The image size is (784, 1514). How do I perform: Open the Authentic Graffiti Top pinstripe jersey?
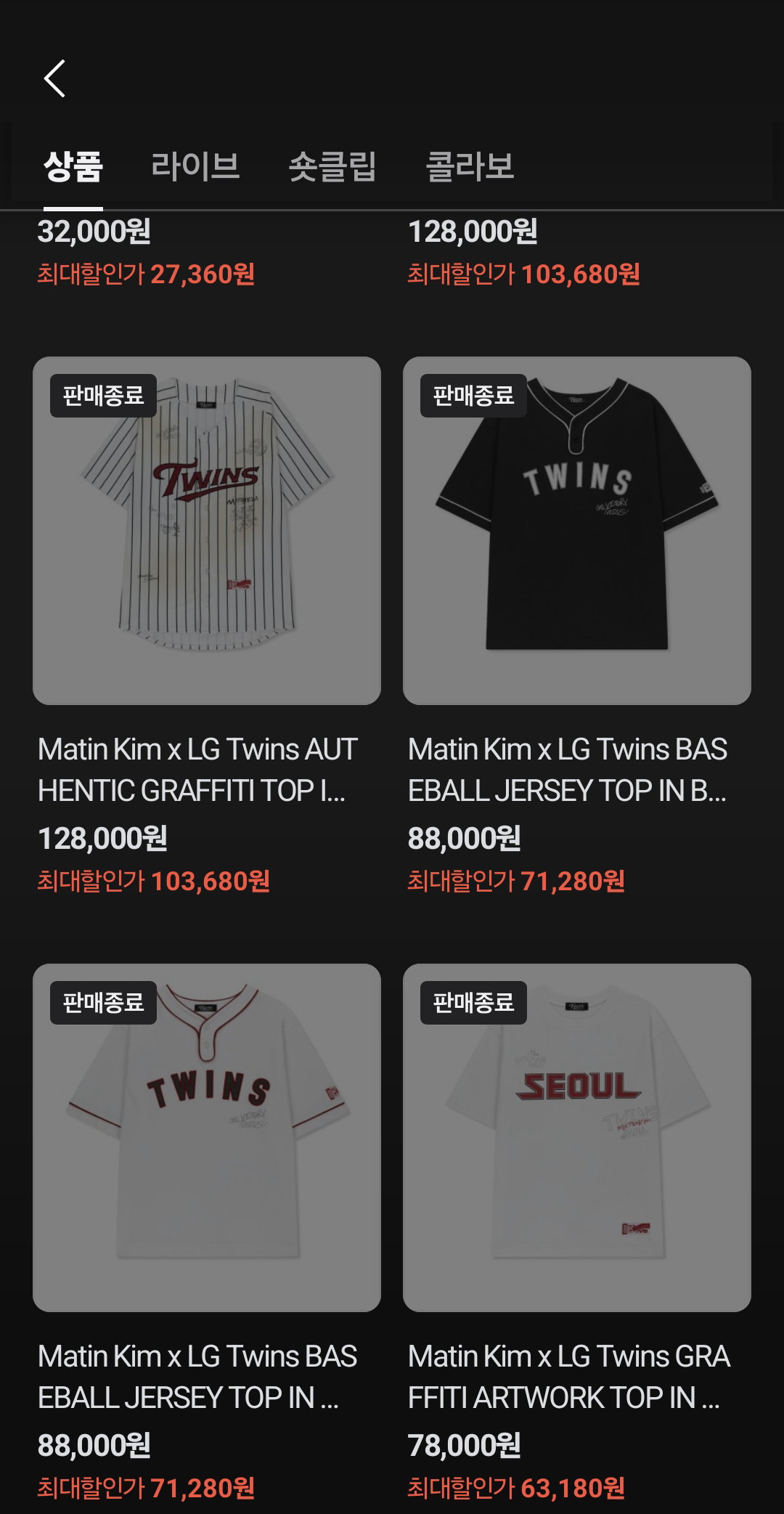[x=207, y=531]
